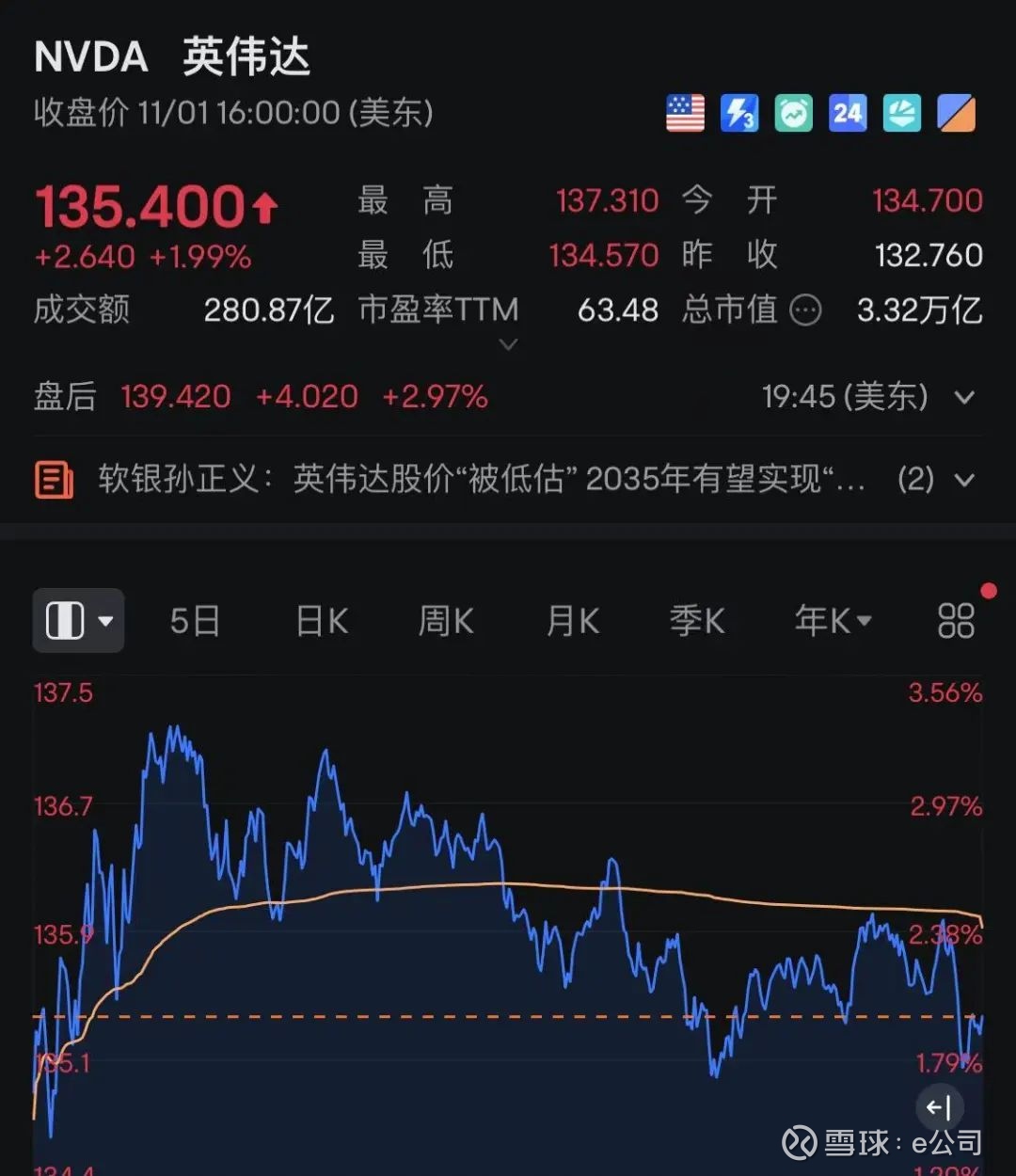Click the teal shield badge icon
Screen dimensions: 1016x1176
pyautogui.click(x=901, y=114)
